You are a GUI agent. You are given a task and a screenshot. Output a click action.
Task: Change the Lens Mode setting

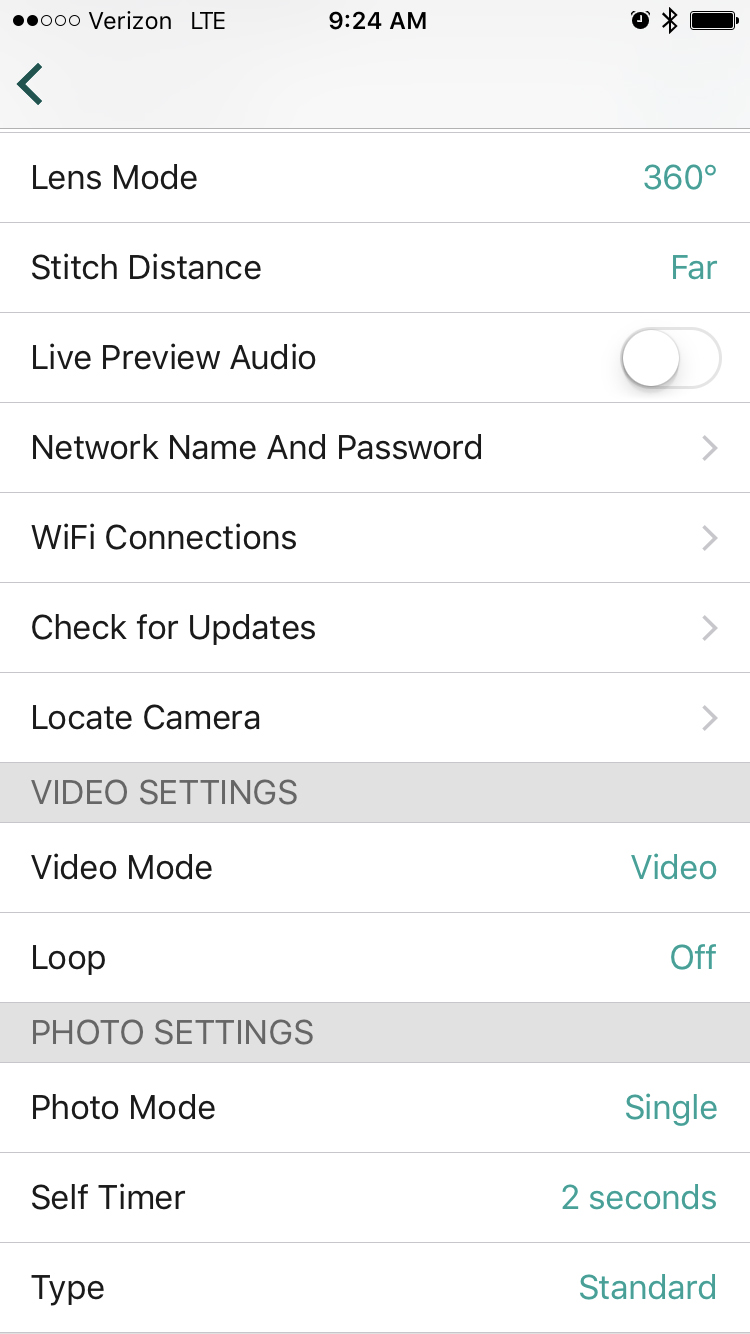coord(375,178)
